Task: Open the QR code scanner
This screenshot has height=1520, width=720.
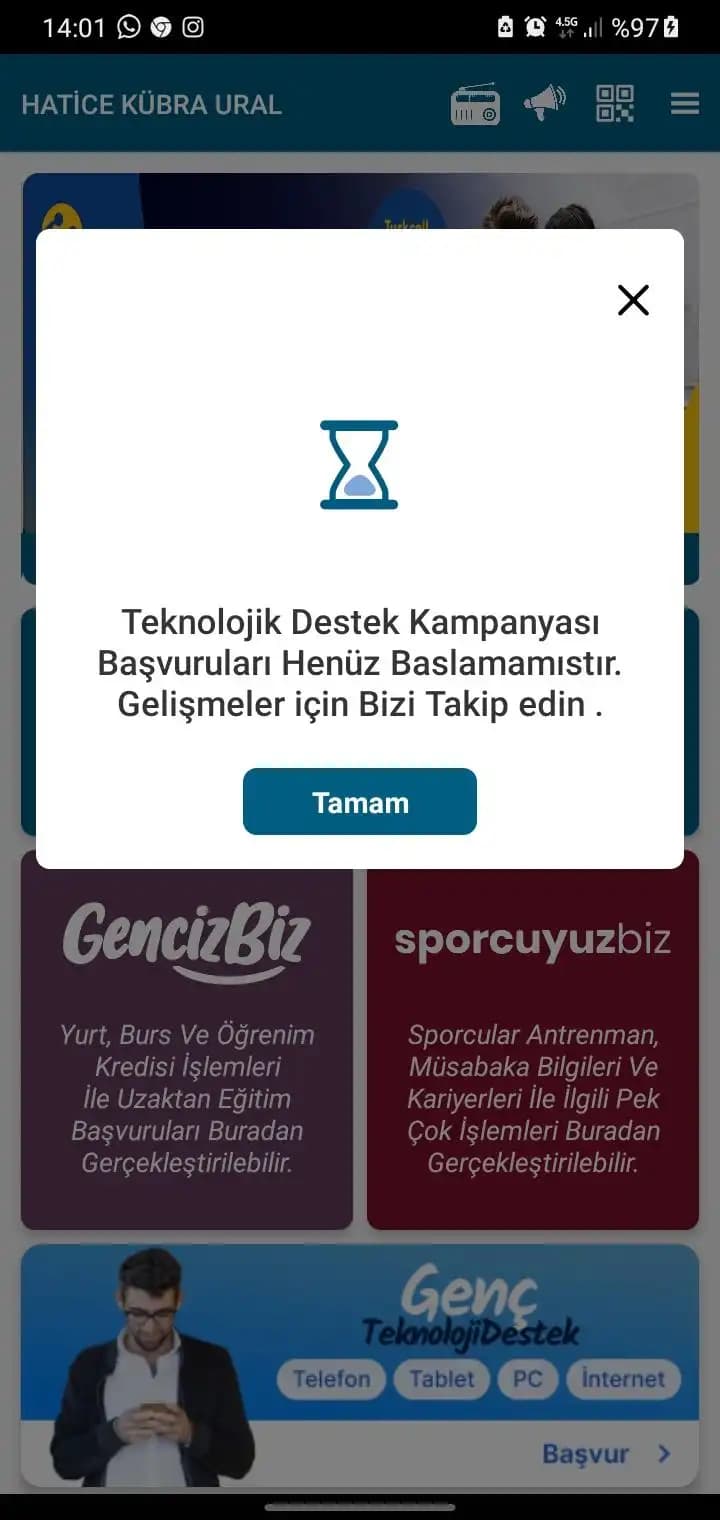Action: tap(615, 103)
